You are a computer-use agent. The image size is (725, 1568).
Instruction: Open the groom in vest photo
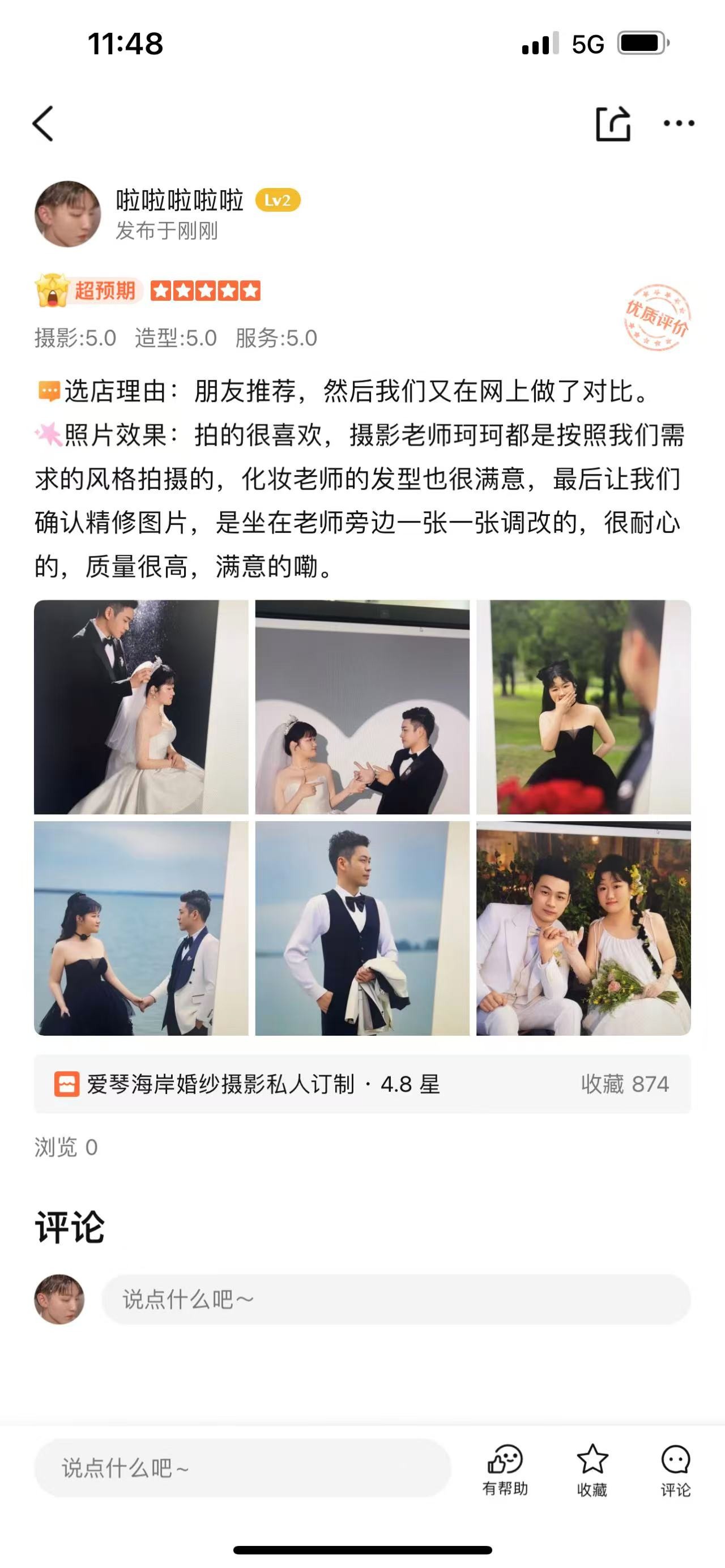[362, 928]
